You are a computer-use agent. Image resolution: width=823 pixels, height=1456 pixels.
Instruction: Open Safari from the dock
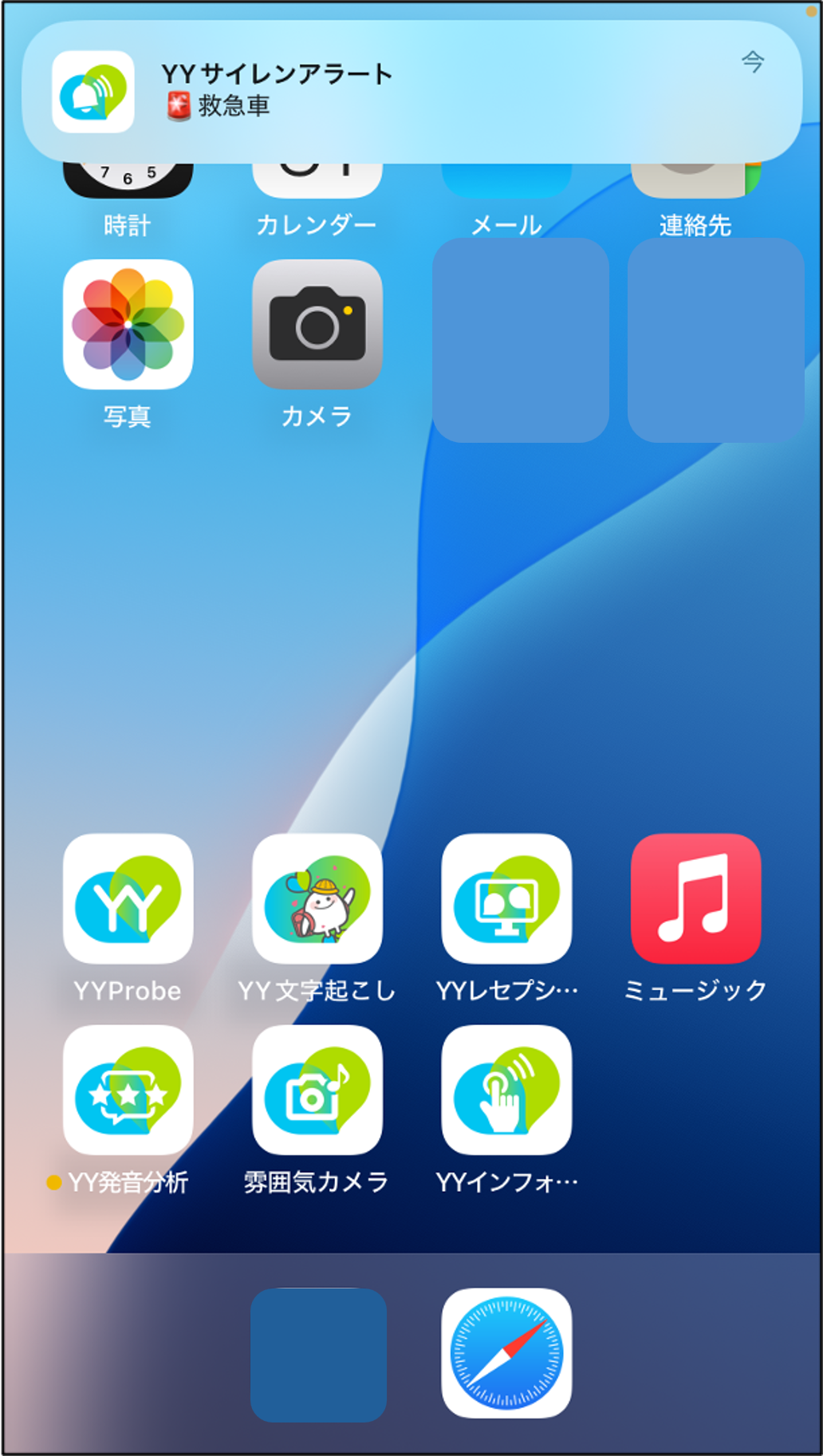[506, 1353]
